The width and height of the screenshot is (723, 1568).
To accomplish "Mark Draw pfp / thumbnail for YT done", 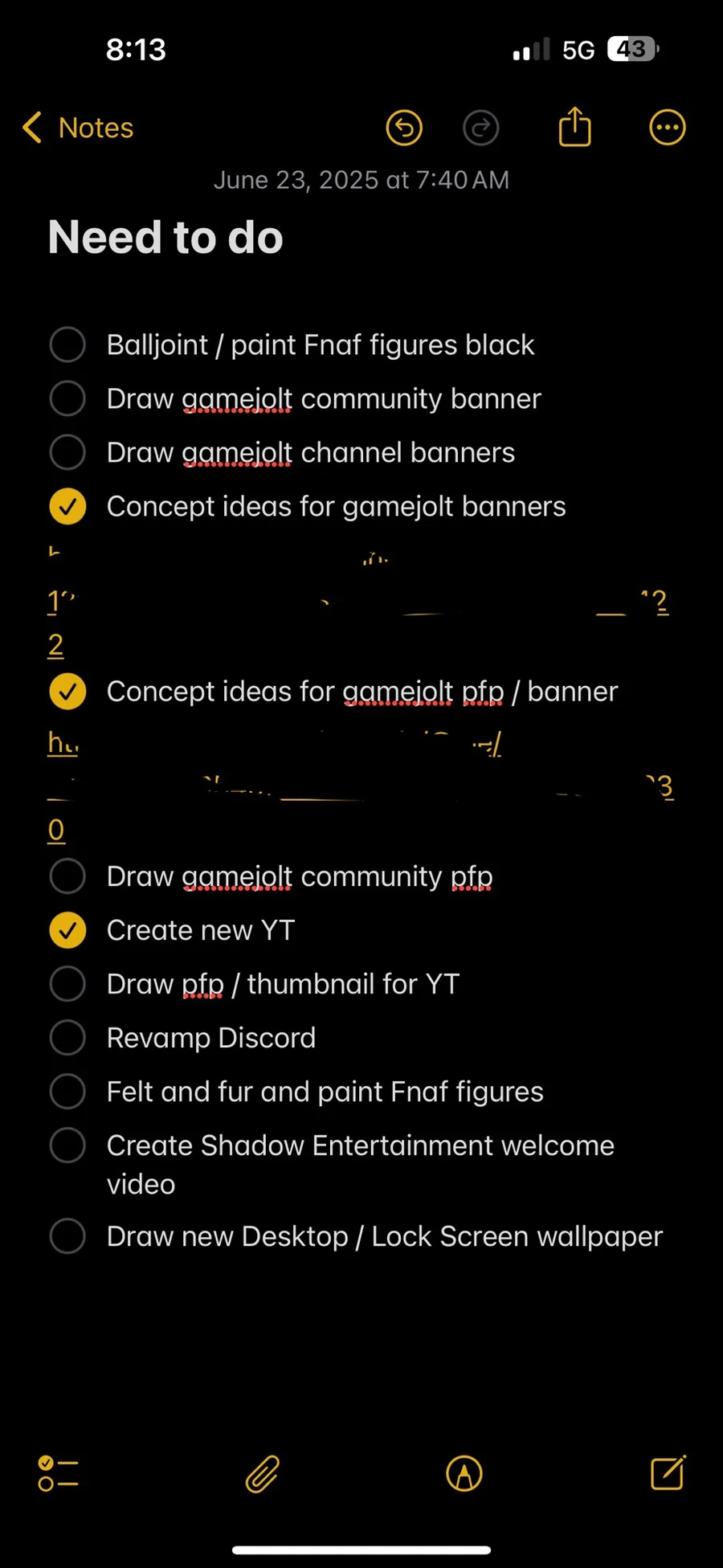I will point(67,984).
